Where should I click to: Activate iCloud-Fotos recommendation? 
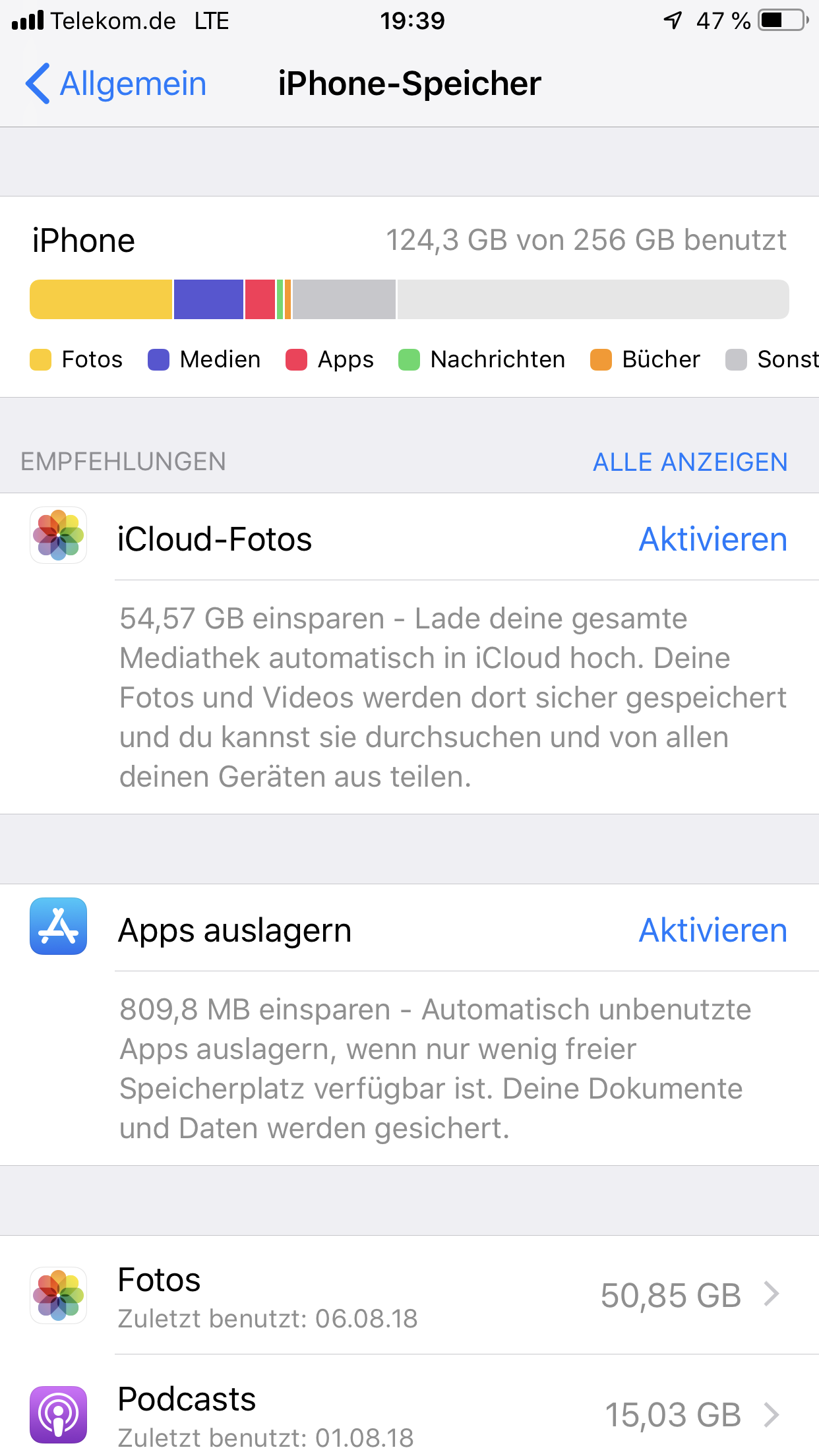pos(713,539)
